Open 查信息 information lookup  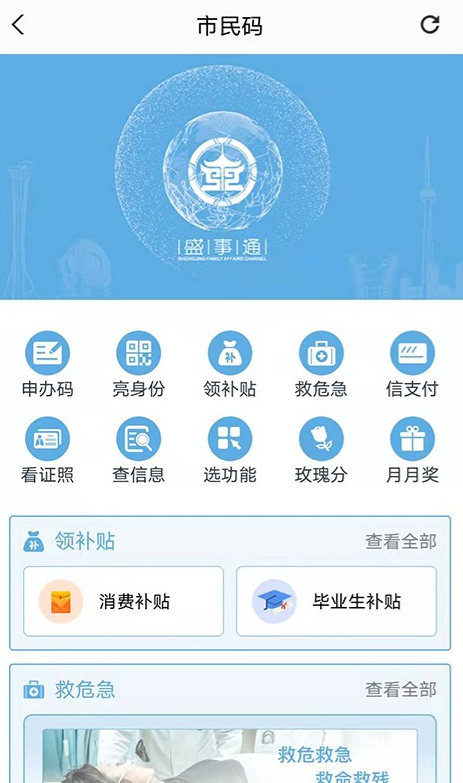pyautogui.click(x=138, y=450)
